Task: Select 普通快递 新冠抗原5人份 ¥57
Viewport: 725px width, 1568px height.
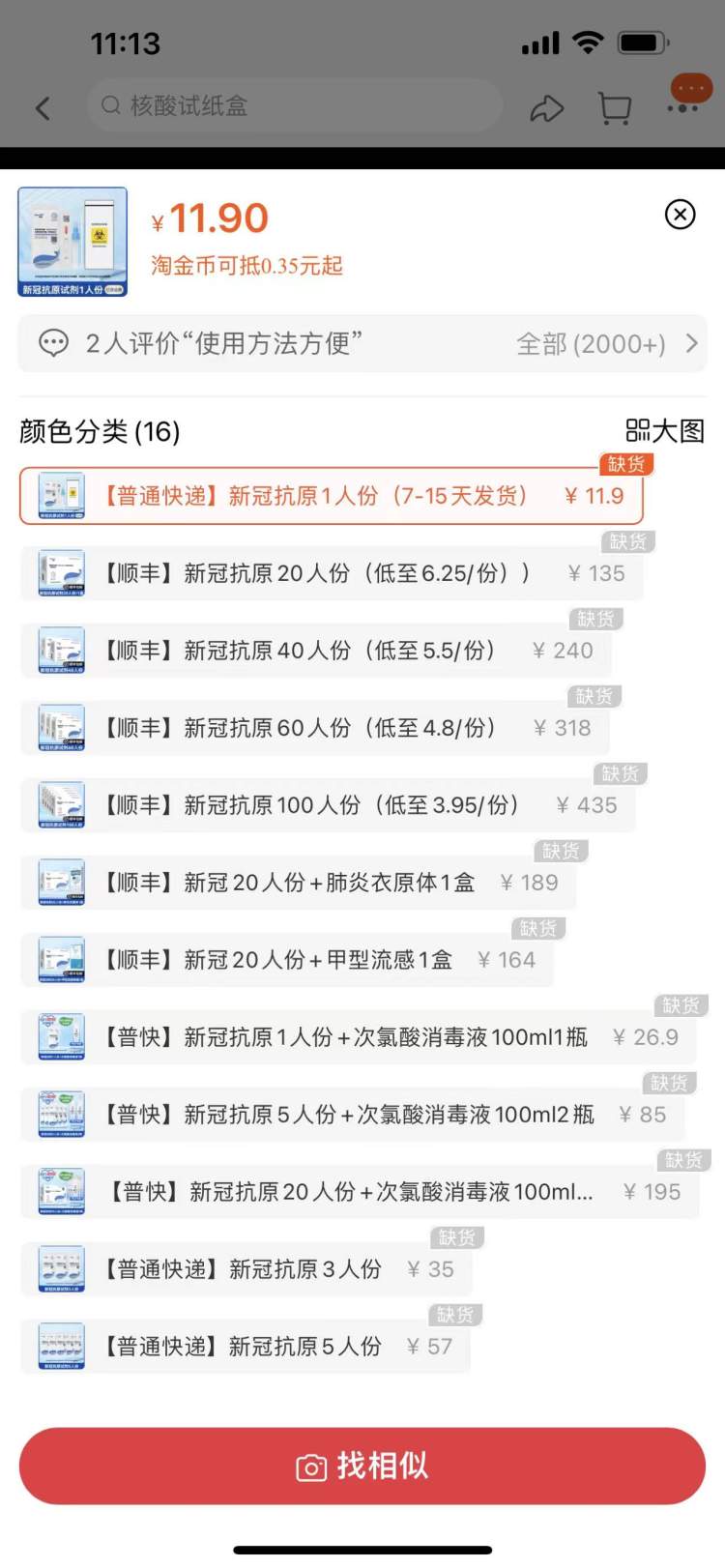Action: 245,1347
